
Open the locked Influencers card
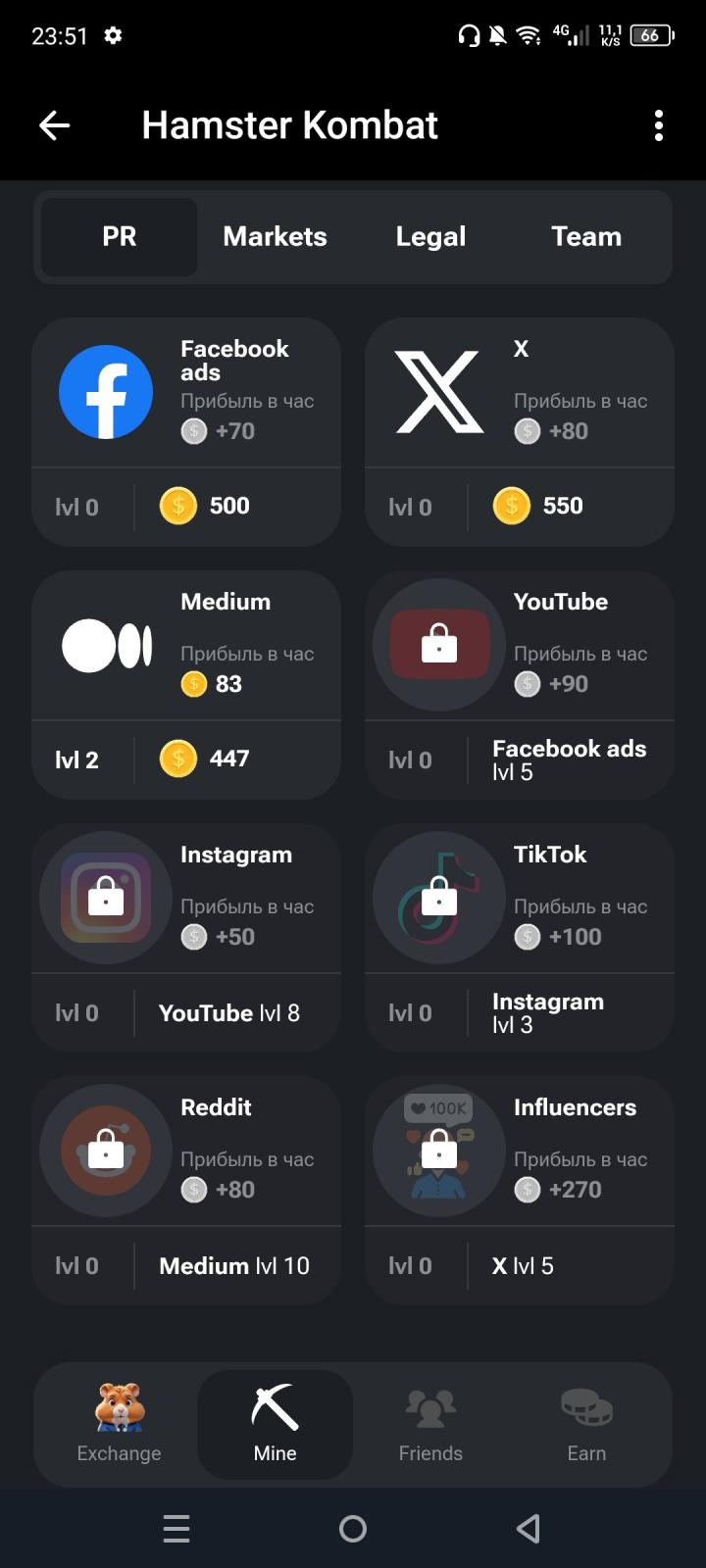520,1190
